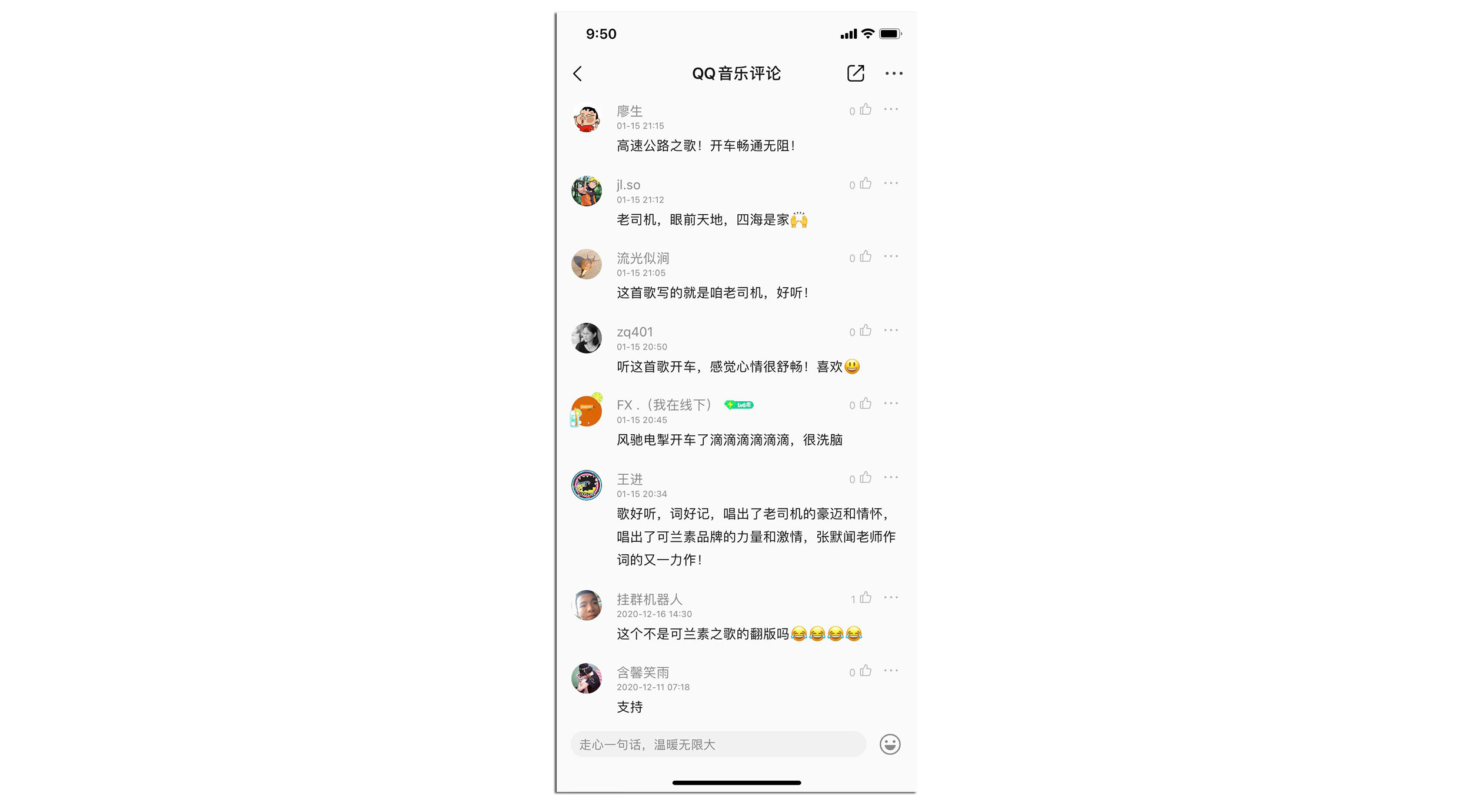
Task: Like jl.so's comment
Action: coord(865,184)
